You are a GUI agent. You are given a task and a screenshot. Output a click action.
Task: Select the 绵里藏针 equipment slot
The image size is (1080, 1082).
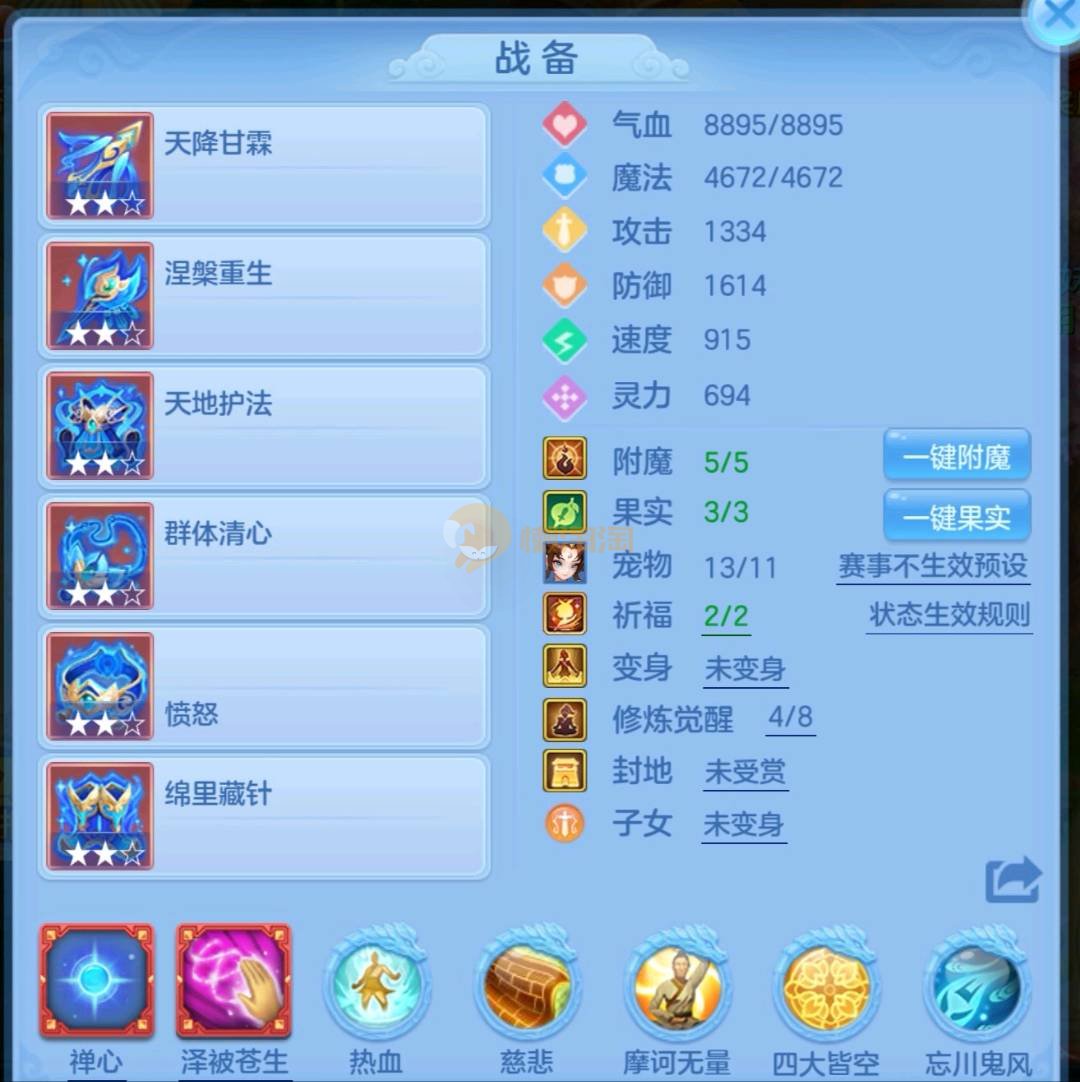click(264, 816)
